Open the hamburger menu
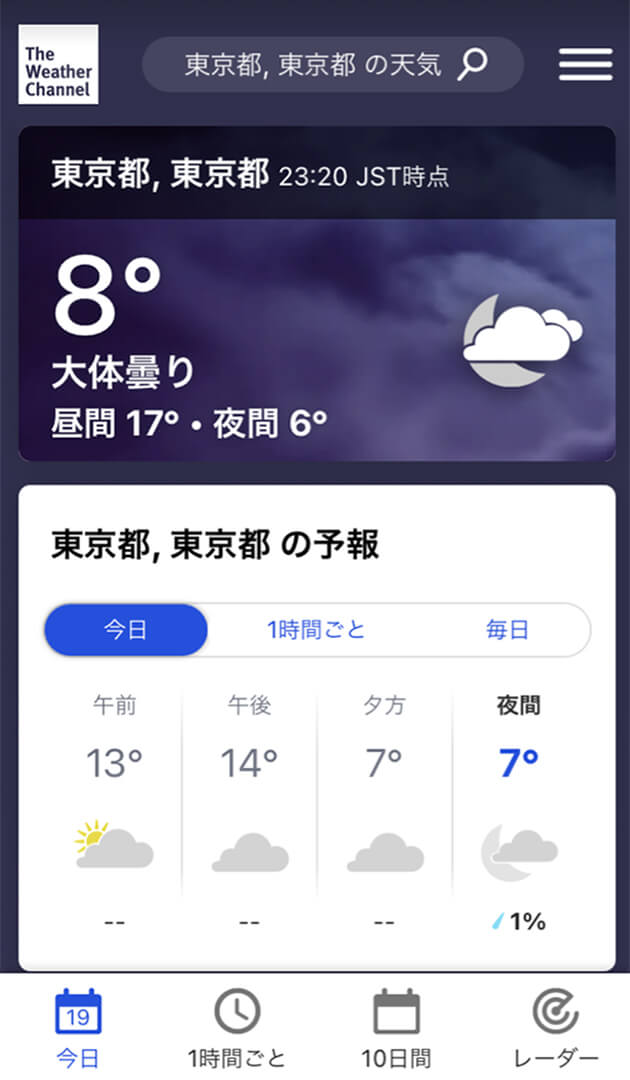 click(585, 65)
